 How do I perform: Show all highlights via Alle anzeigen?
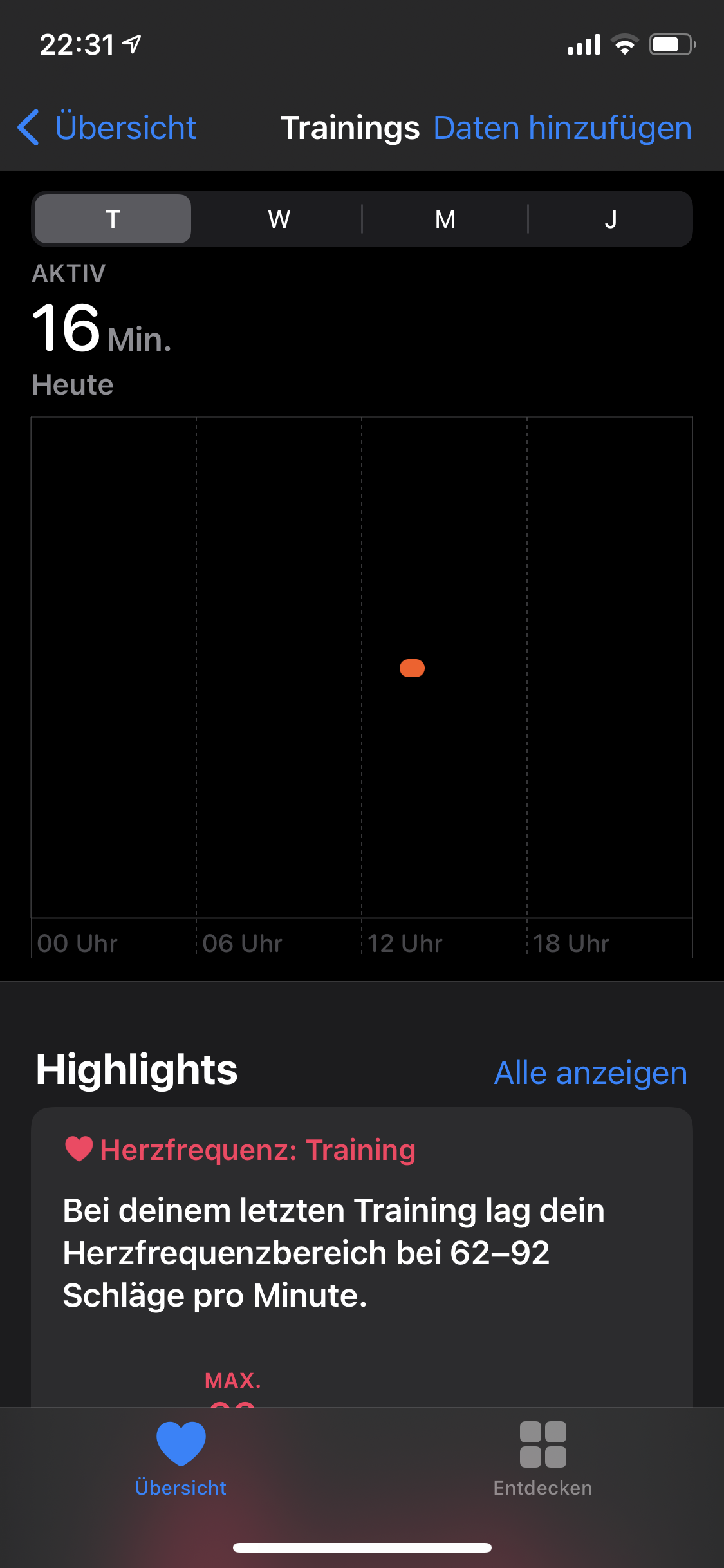(590, 1073)
